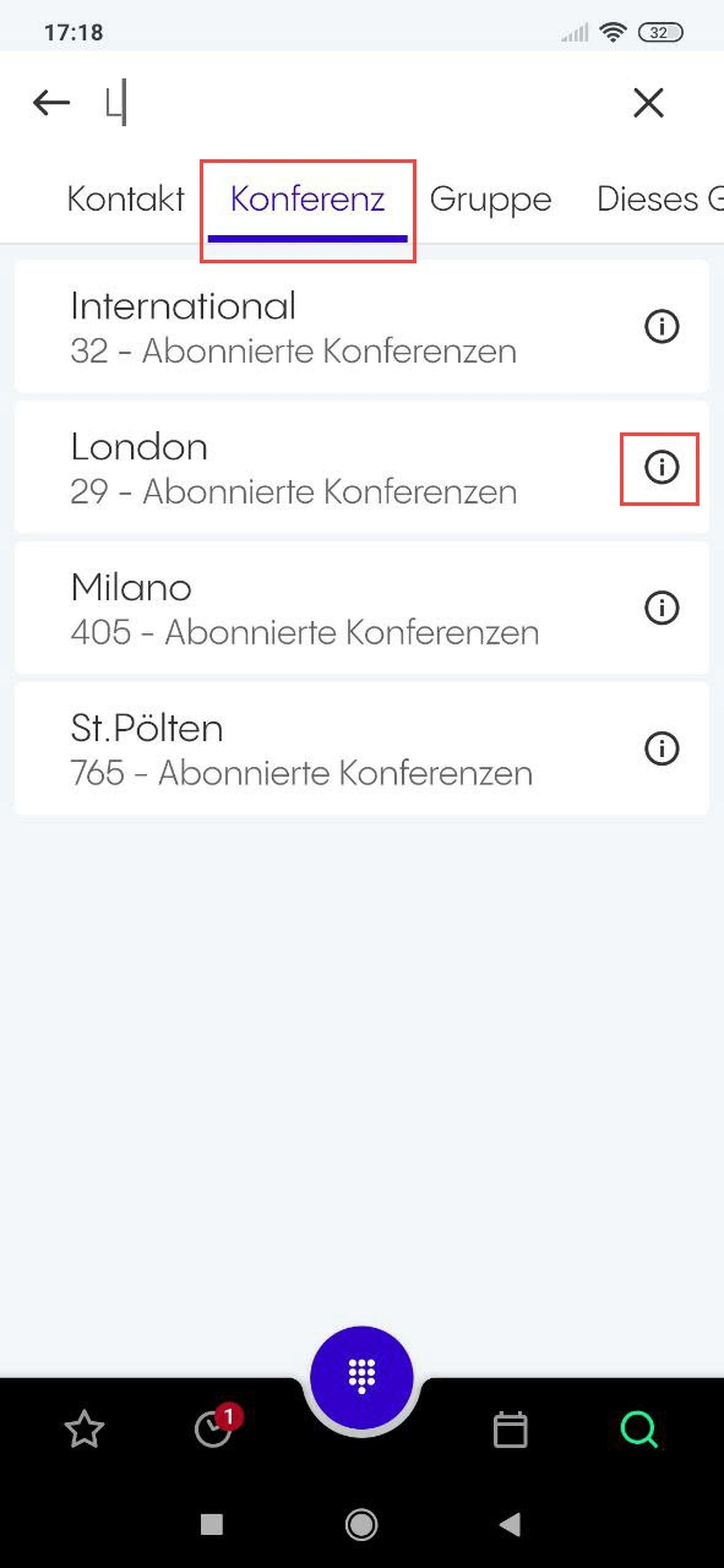Switch to the Kontakt tab

coord(126,200)
